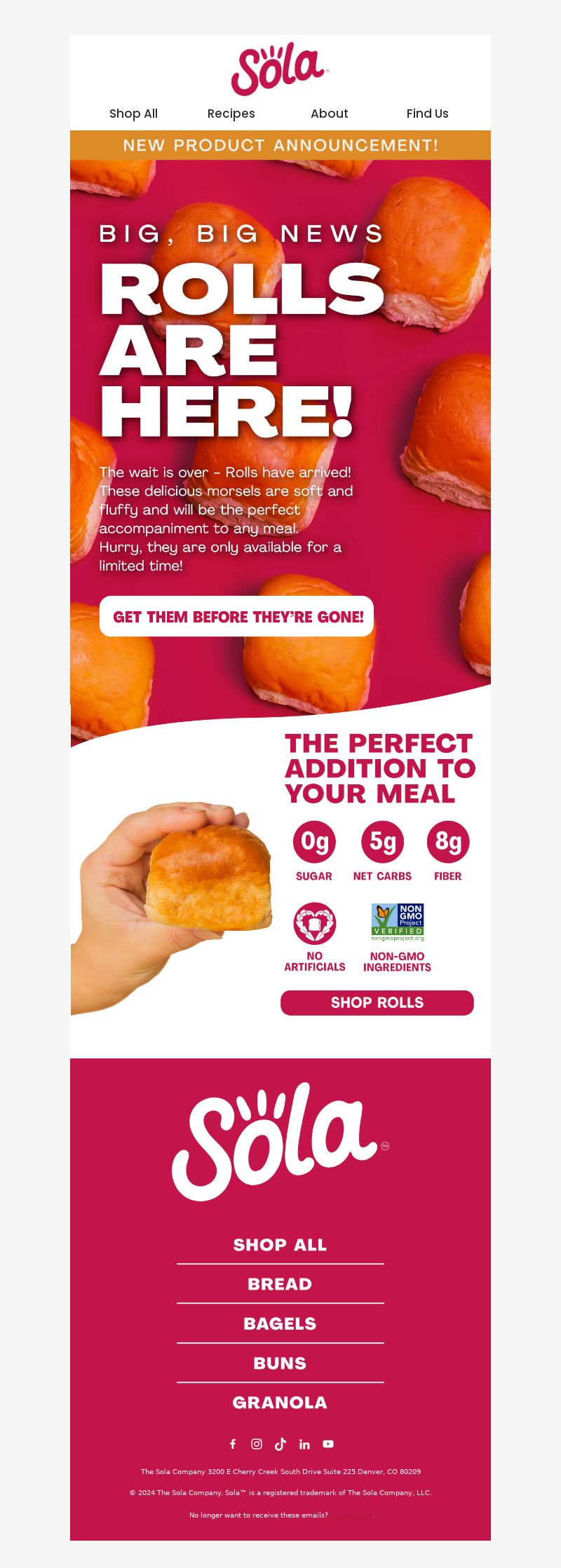This screenshot has height=1568, width=561.
Task: Tap the Get Them Before They're Gone button
Action: (236, 617)
